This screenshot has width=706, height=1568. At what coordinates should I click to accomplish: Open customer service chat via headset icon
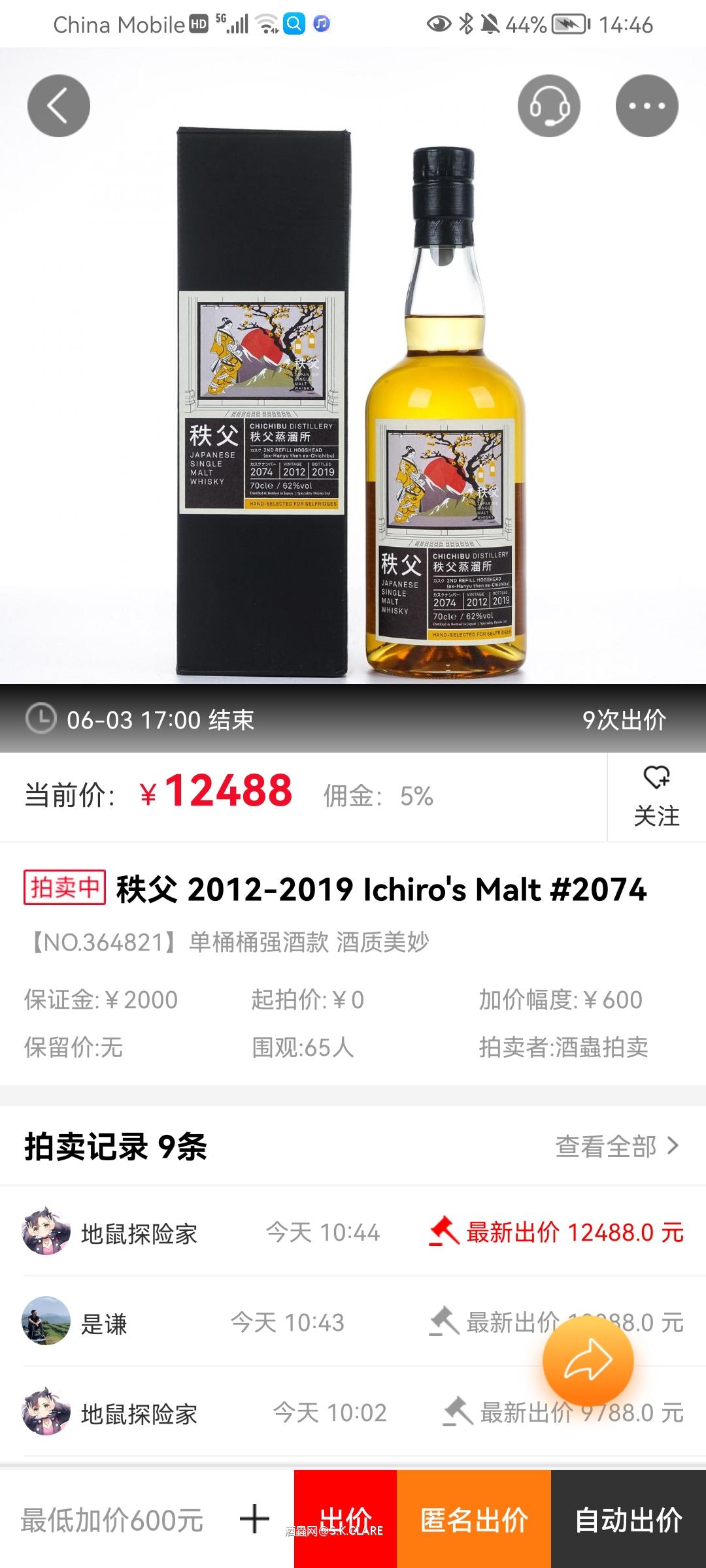pos(549,105)
